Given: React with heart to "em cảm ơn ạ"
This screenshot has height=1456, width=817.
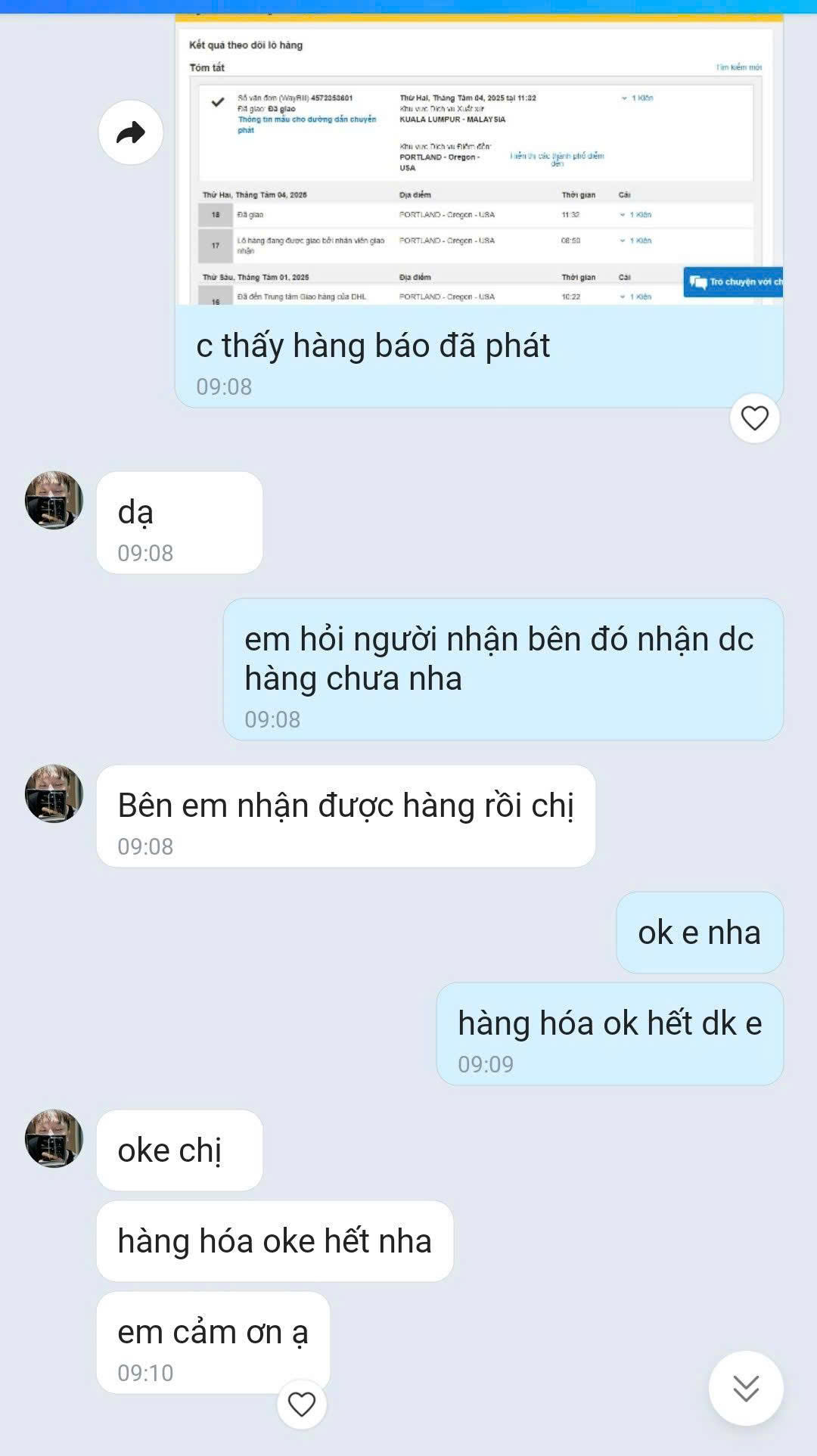Looking at the screenshot, I should [301, 1405].
